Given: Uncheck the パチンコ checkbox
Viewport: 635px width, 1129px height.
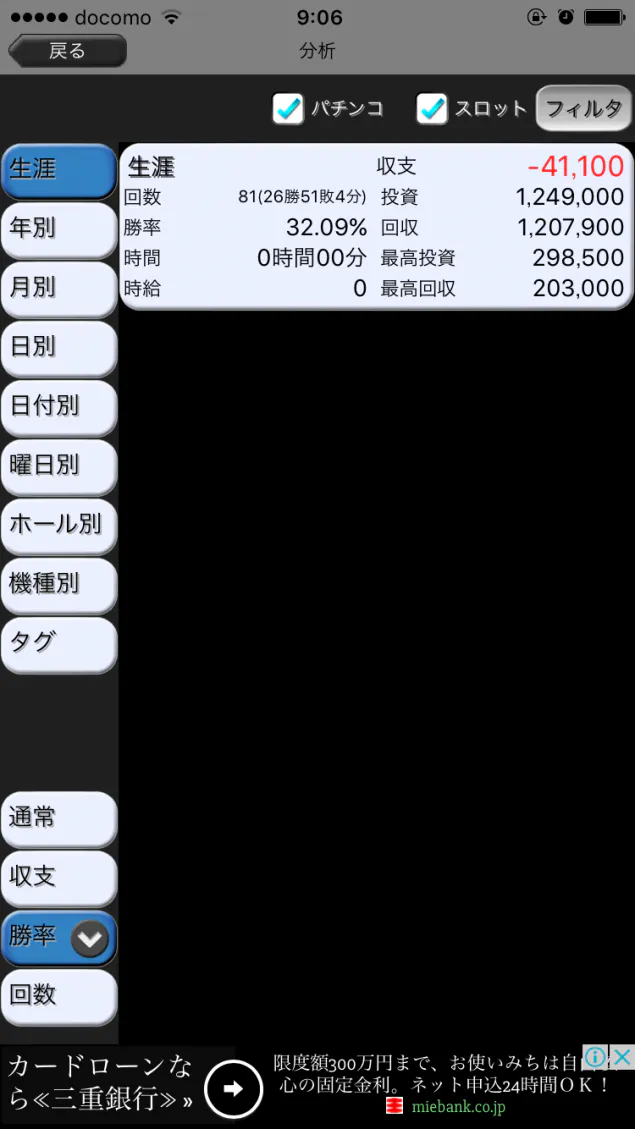Looking at the screenshot, I should tap(288, 109).
